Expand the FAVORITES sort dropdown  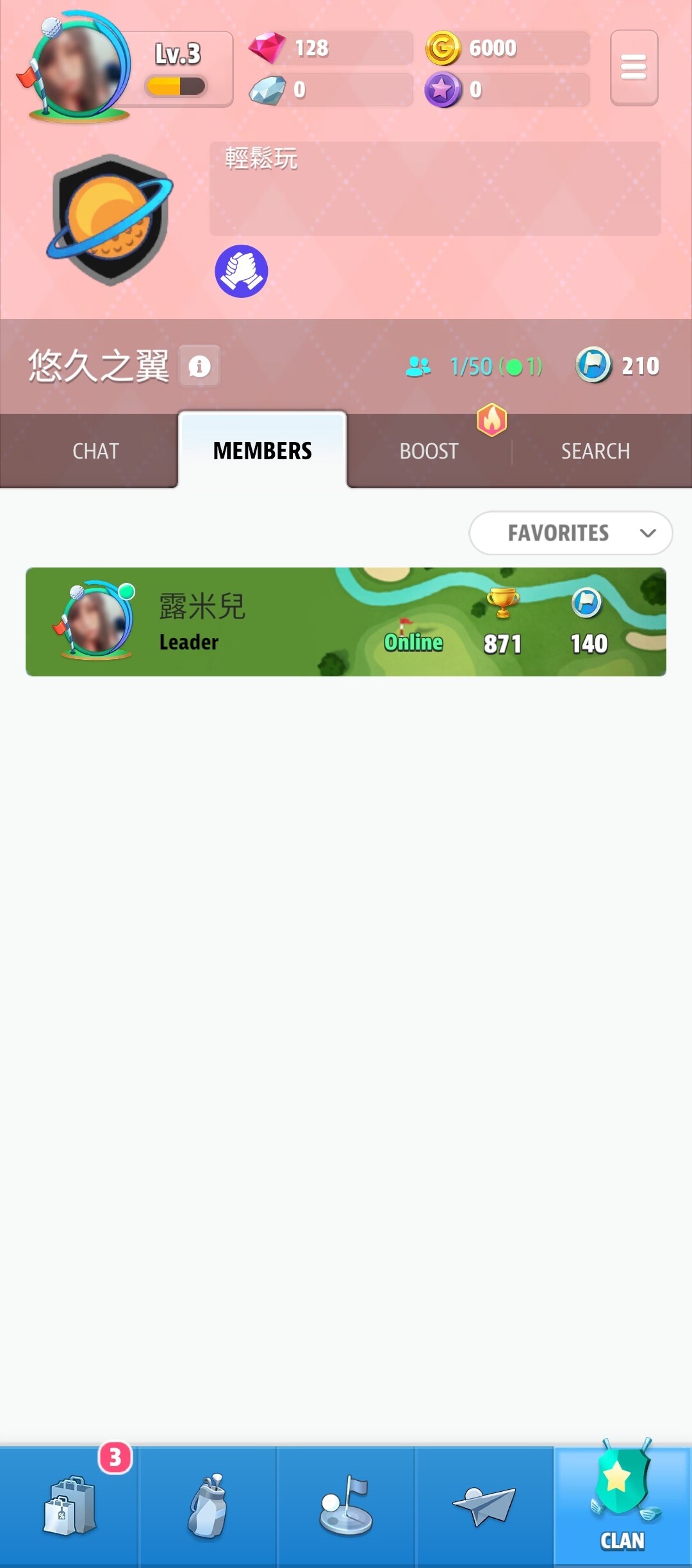click(570, 533)
